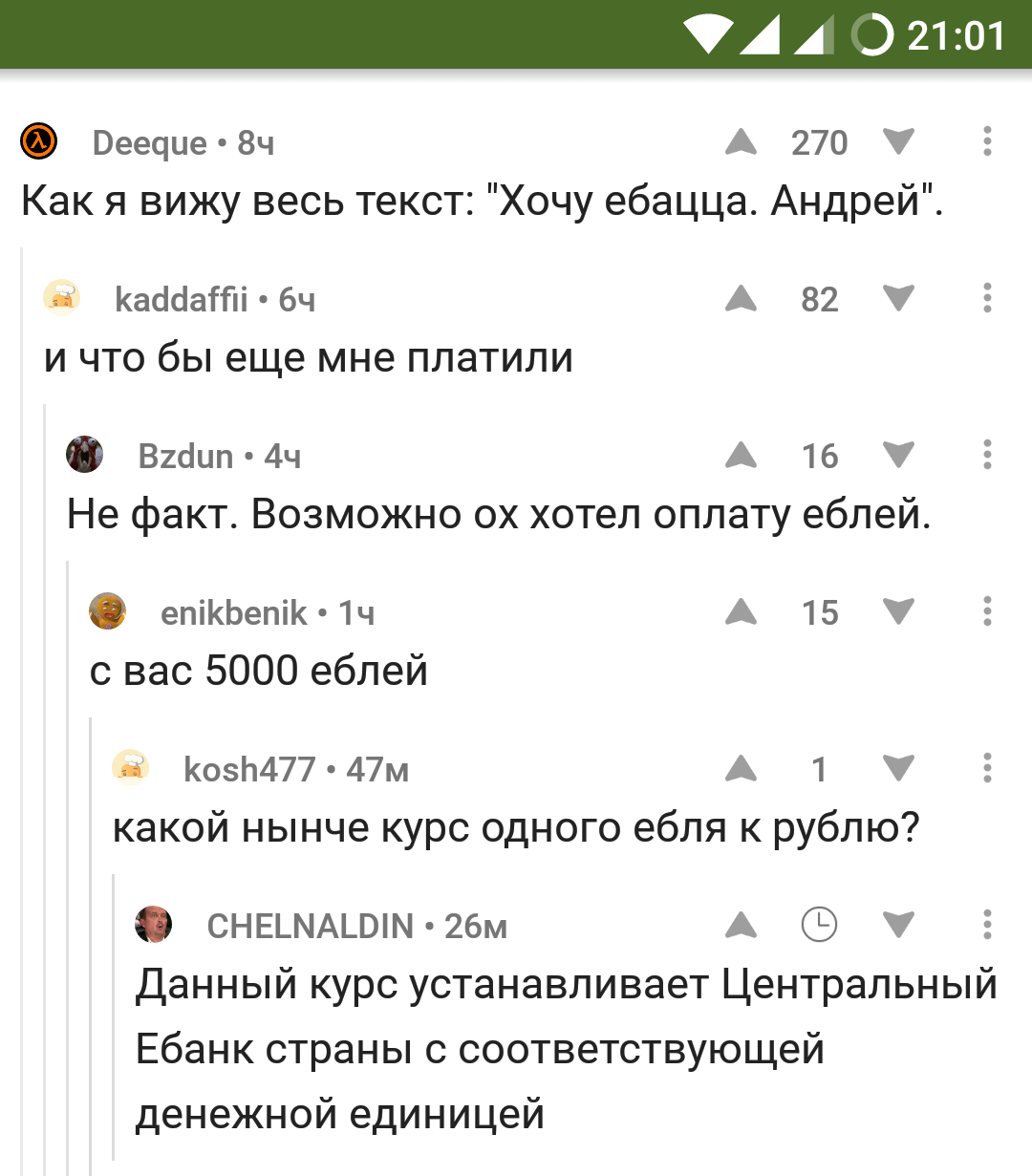Open more options on CHELNALDIN's comment
The width and height of the screenshot is (1032, 1176).
[x=987, y=925]
